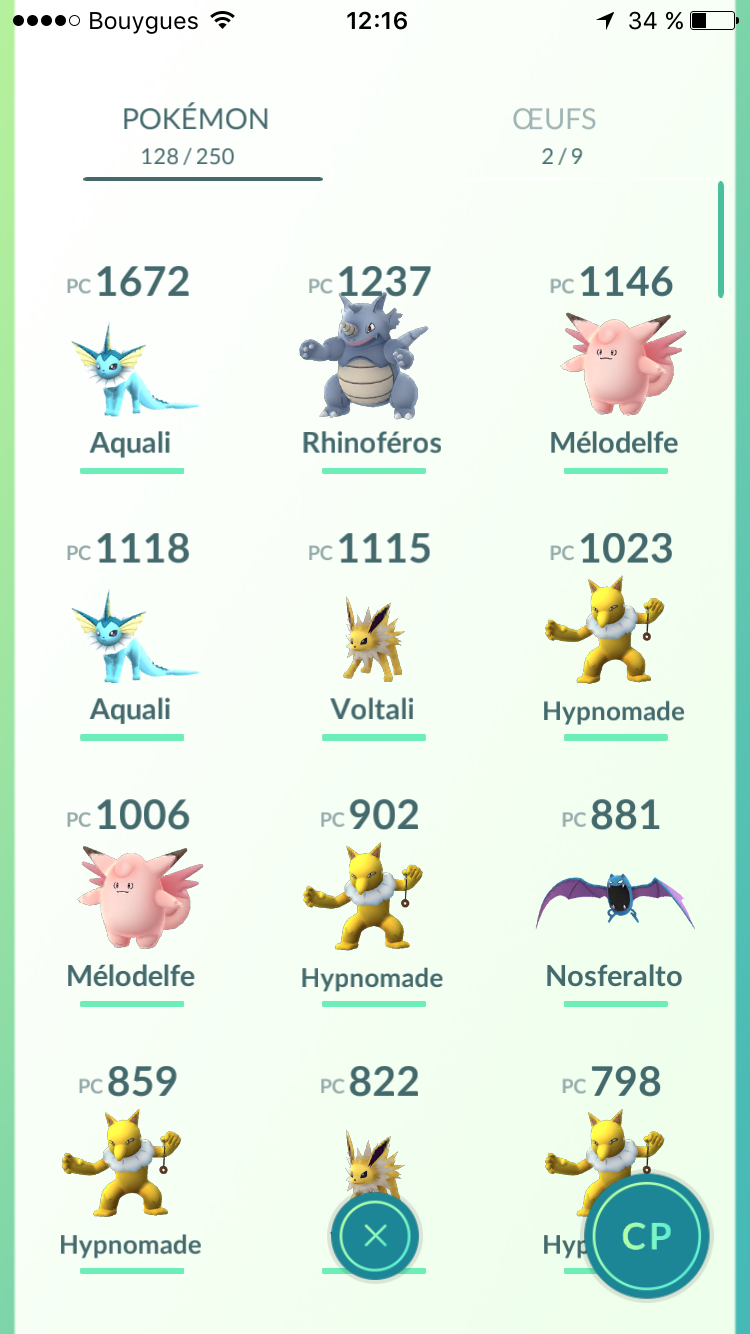Viewport: 750px width, 1334px height.
Task: Open Hypnomade with PC 859
Action: click(131, 1169)
